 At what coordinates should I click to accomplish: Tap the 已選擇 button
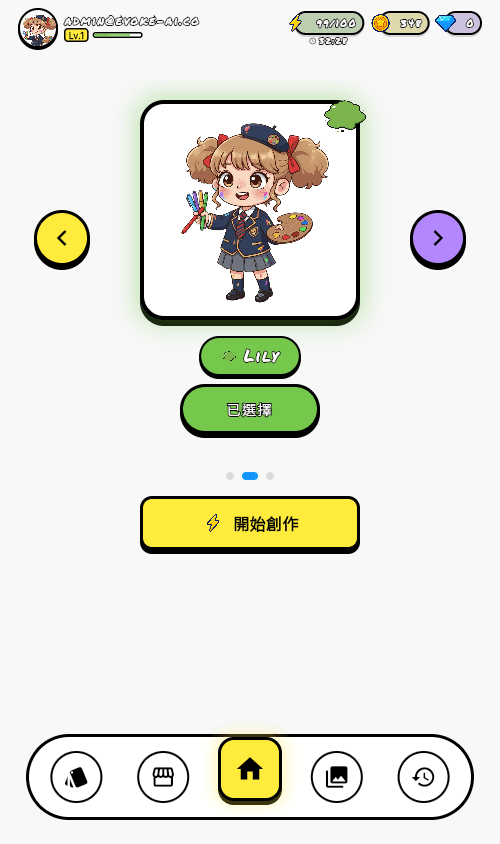250,410
